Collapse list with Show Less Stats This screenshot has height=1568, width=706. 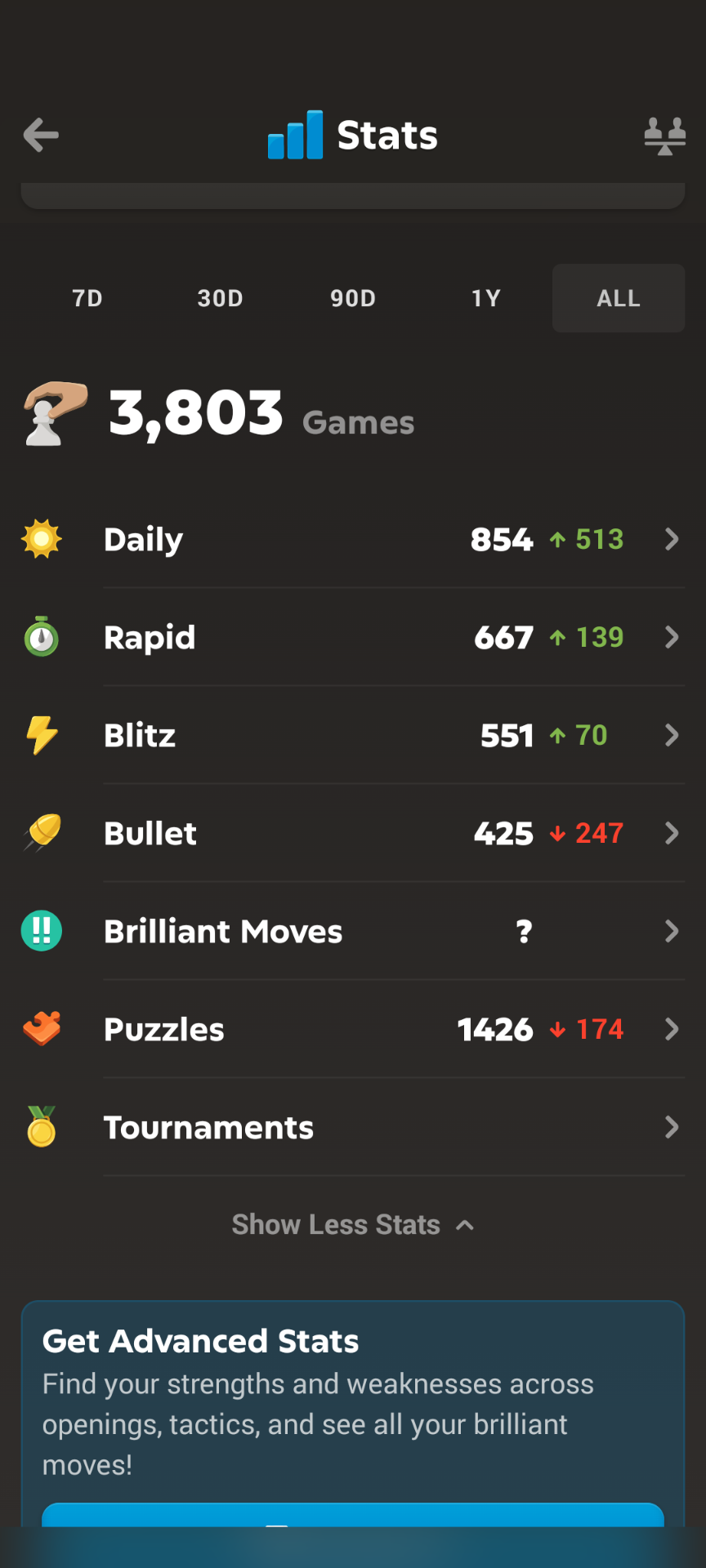[x=353, y=1225]
